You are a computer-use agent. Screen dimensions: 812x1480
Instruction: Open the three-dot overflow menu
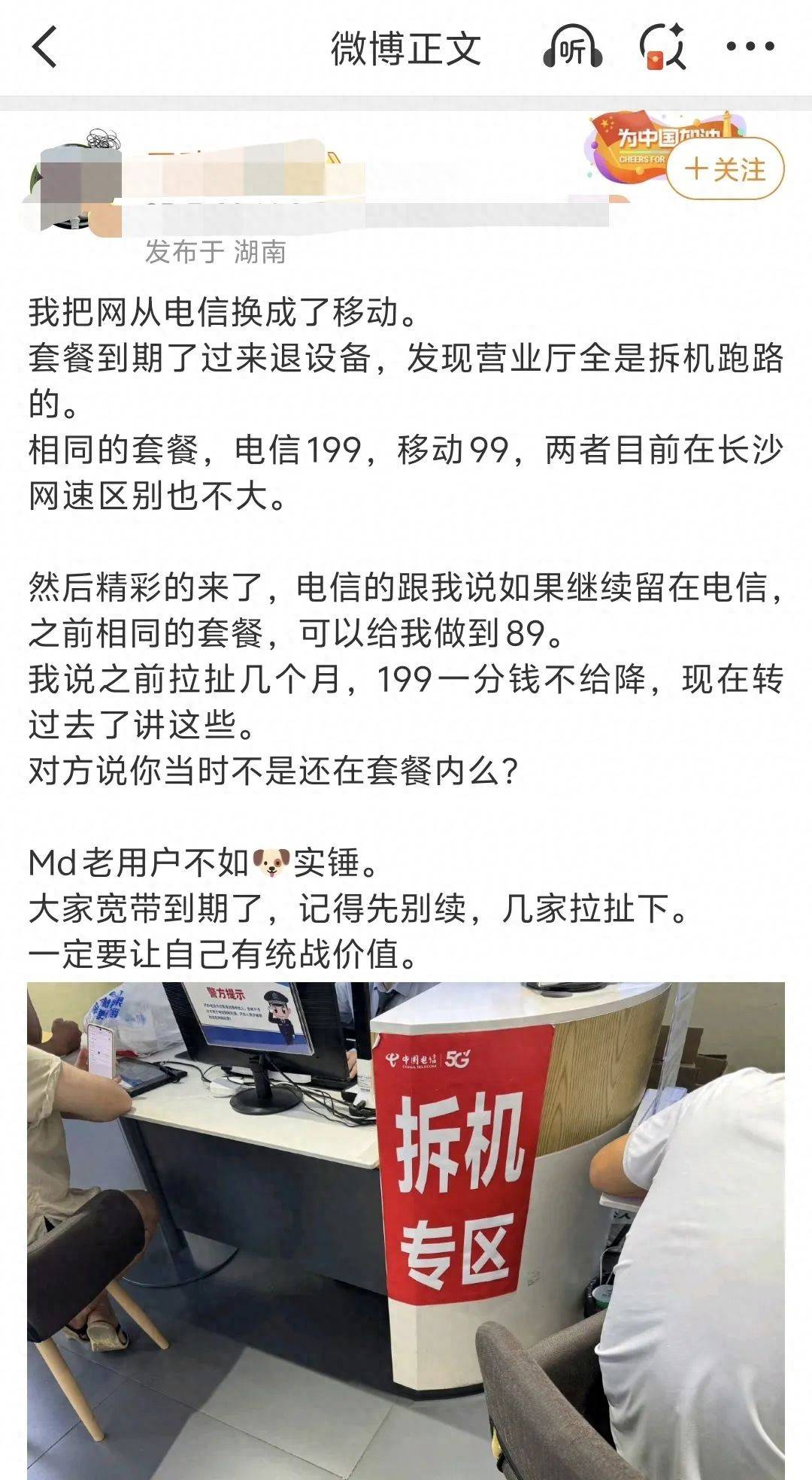(750, 47)
